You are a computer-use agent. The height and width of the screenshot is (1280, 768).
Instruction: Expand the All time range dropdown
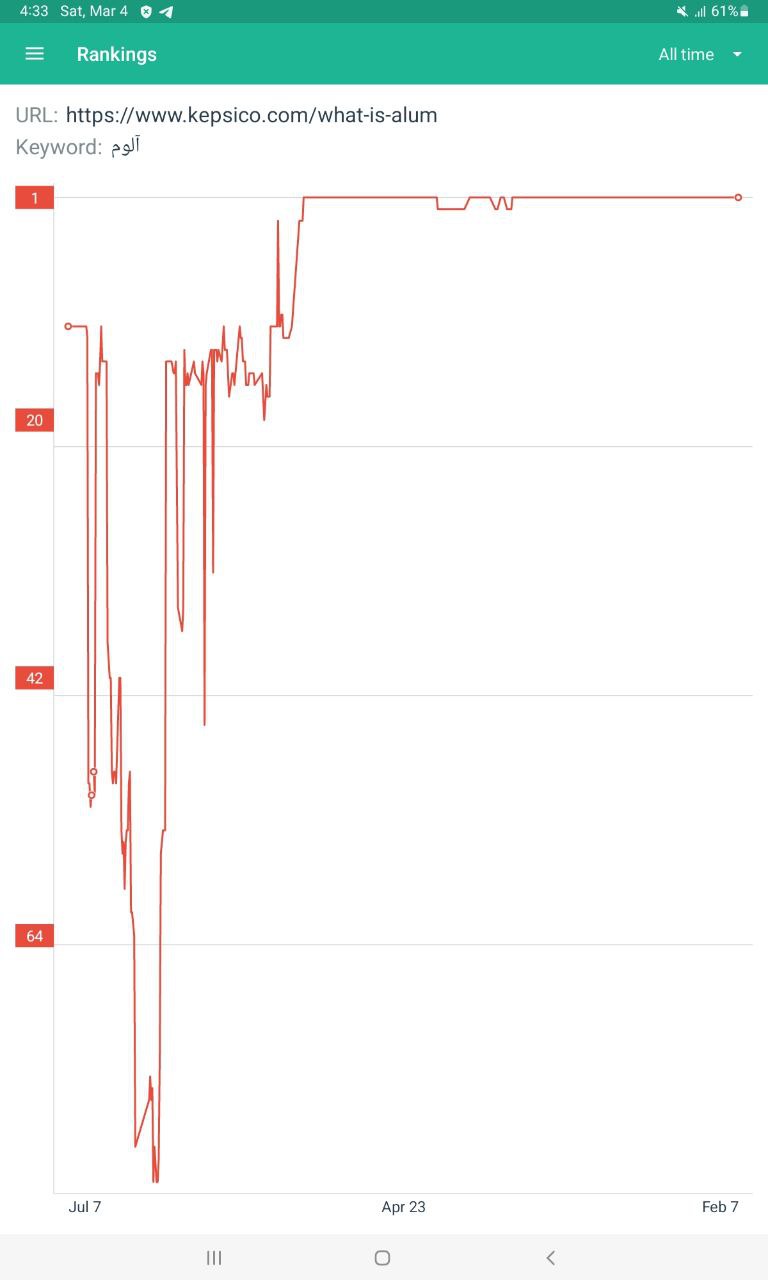(x=700, y=54)
